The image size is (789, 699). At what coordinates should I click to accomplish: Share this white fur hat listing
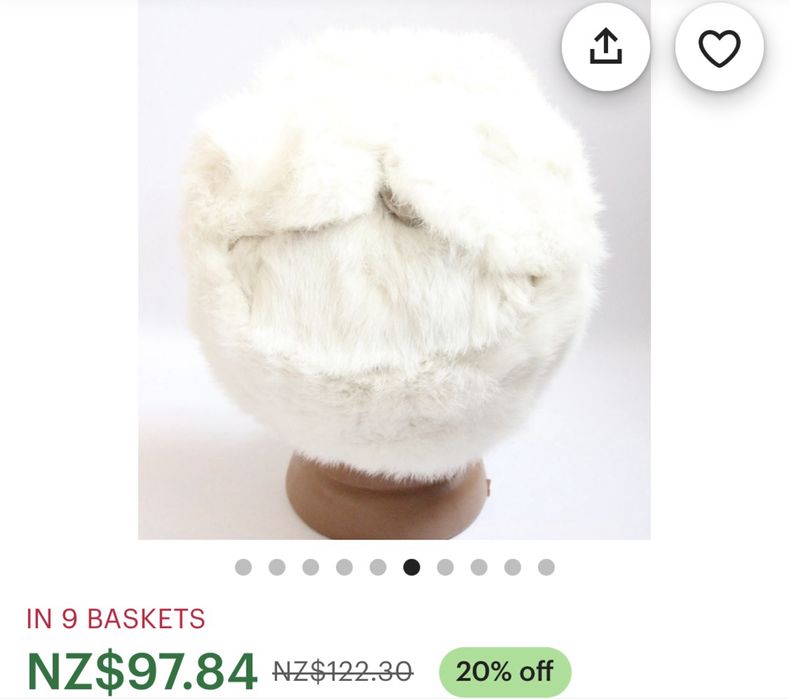606,47
